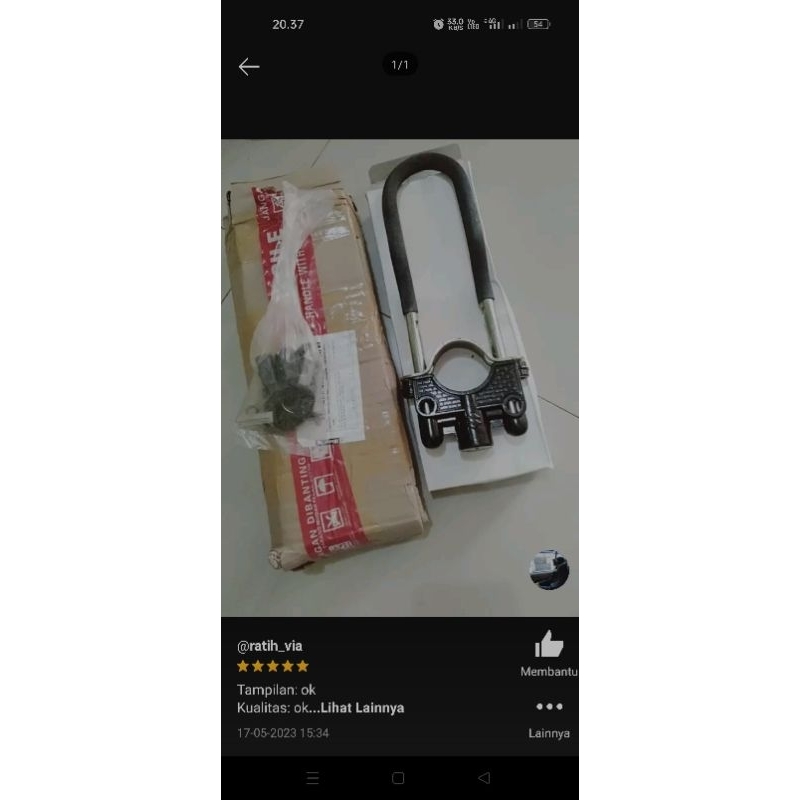Open the circular product thumbnail
The height and width of the screenshot is (800, 800).
pyautogui.click(x=549, y=569)
